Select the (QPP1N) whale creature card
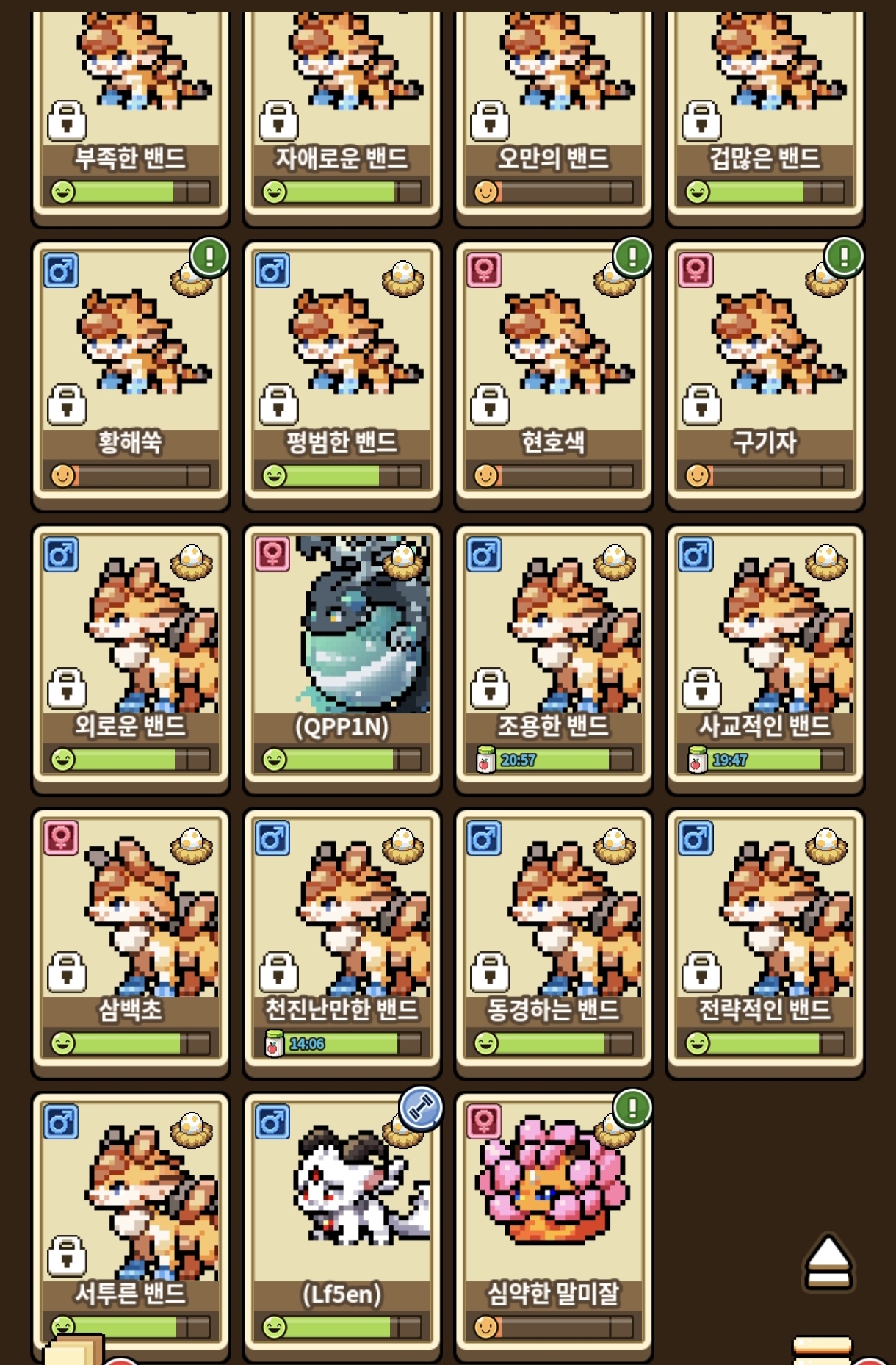The width and height of the screenshot is (896, 1365). [342, 659]
